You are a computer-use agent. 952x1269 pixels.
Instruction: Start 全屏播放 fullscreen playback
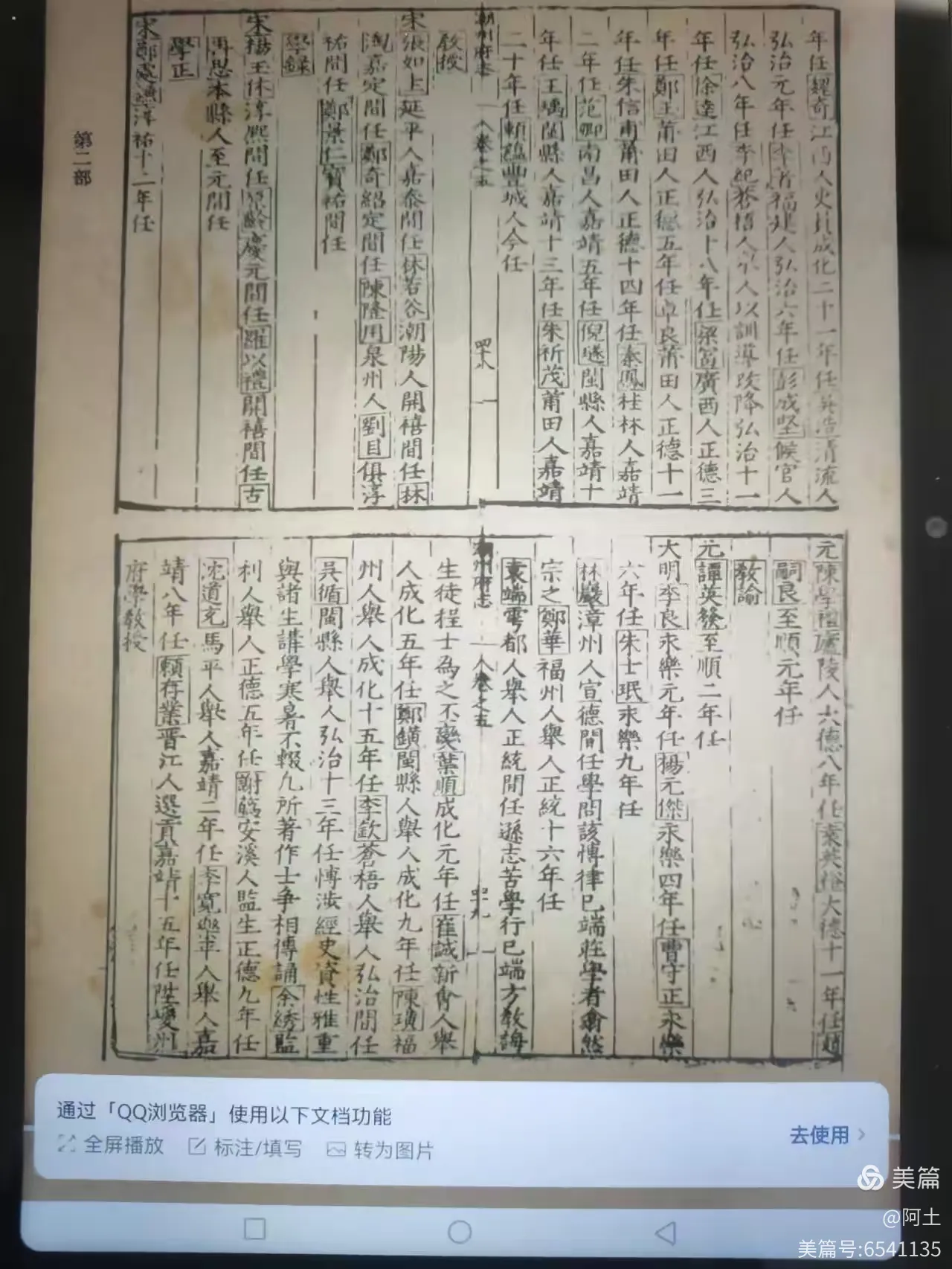112,1146
